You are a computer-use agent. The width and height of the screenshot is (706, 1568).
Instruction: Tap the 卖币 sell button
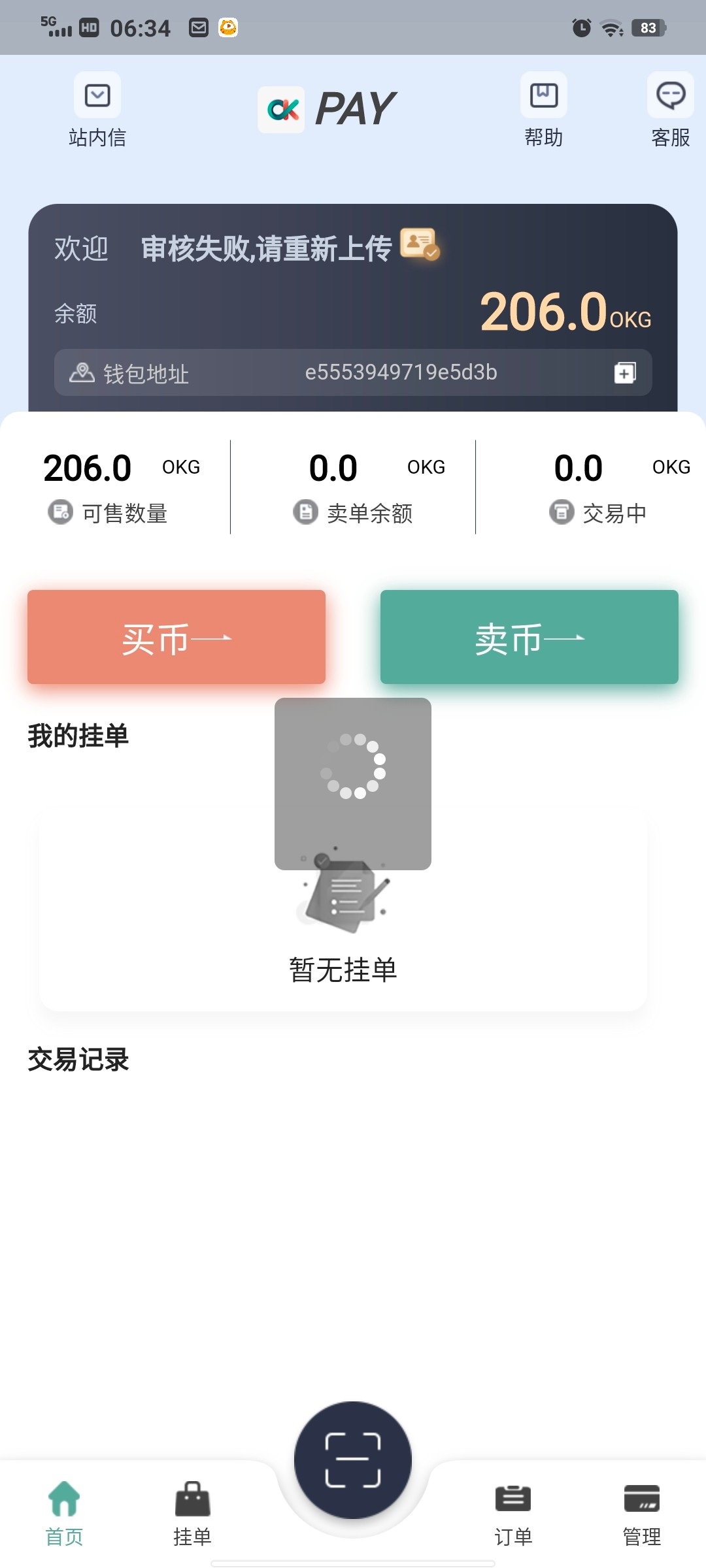[529, 637]
